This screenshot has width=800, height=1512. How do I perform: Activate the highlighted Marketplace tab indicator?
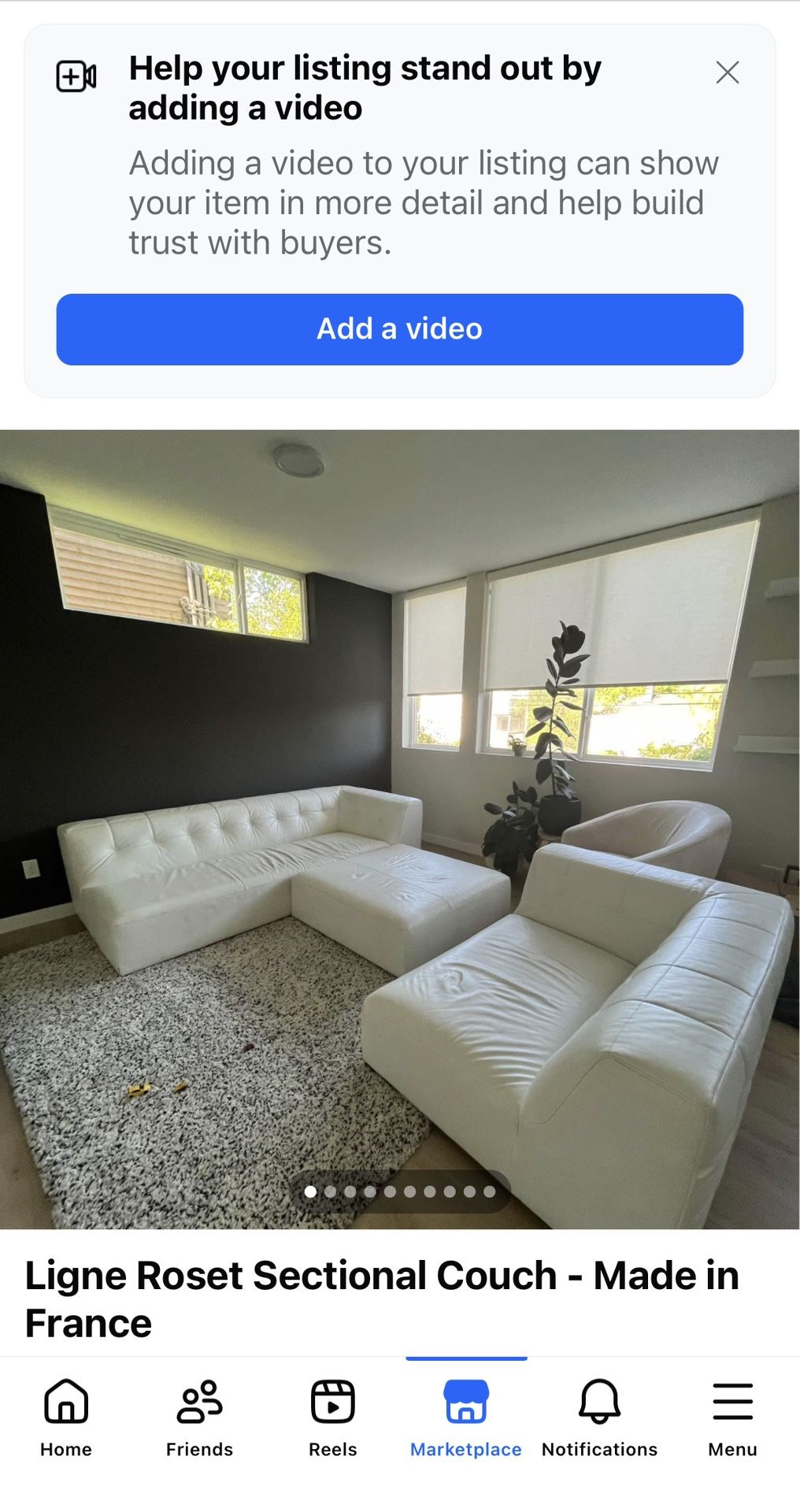465,1358
